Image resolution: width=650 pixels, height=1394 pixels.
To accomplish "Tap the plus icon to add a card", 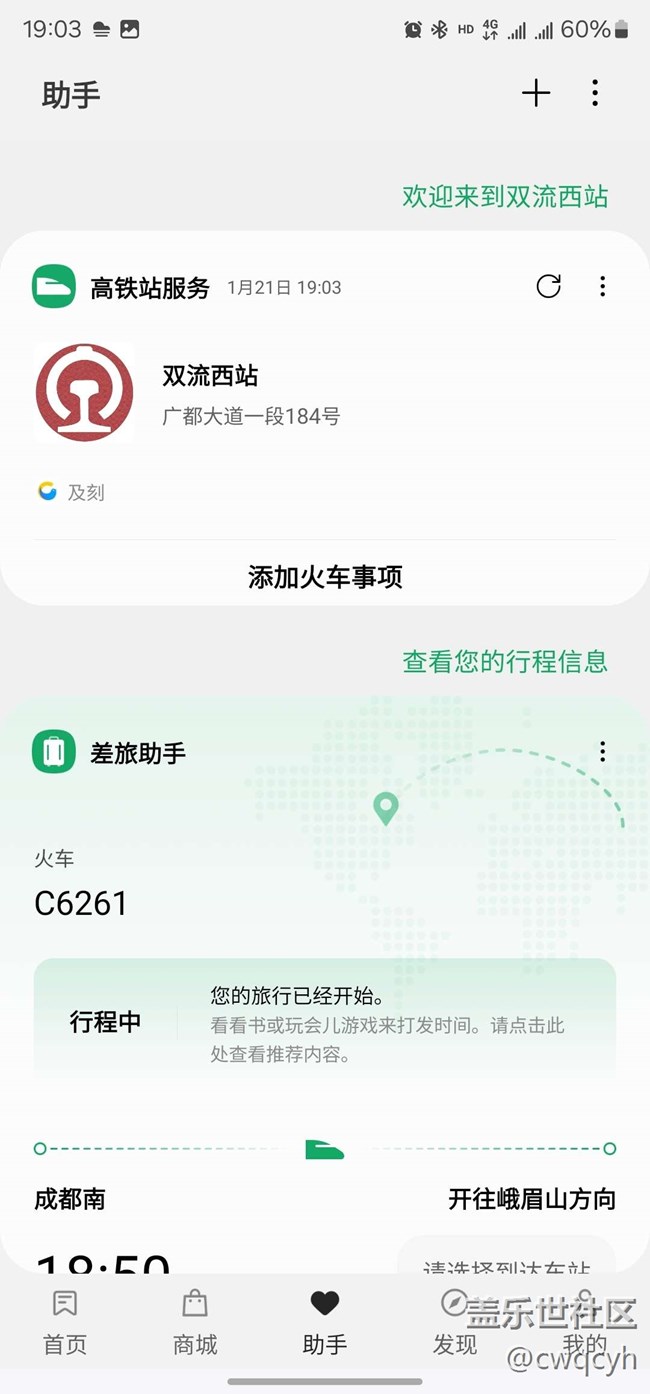I will tap(536, 94).
